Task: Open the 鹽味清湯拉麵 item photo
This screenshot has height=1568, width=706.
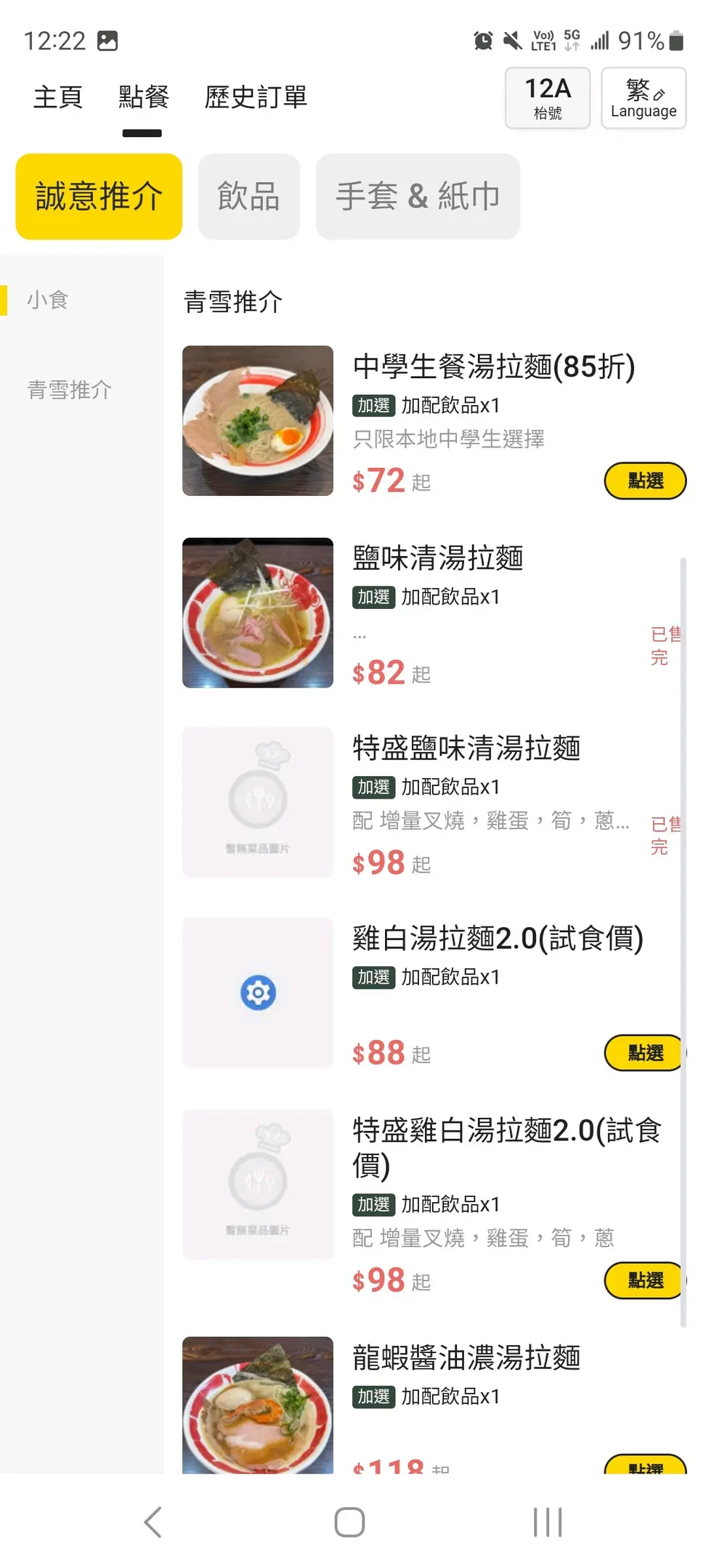Action: [x=258, y=613]
